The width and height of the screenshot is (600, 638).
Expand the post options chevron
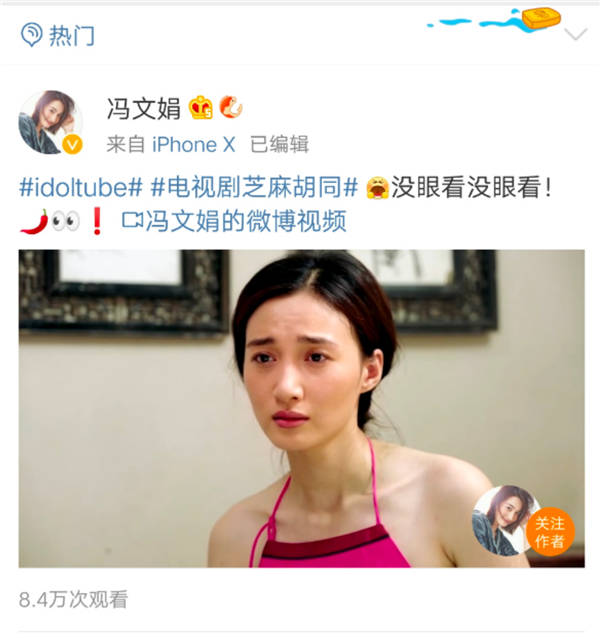point(576,35)
